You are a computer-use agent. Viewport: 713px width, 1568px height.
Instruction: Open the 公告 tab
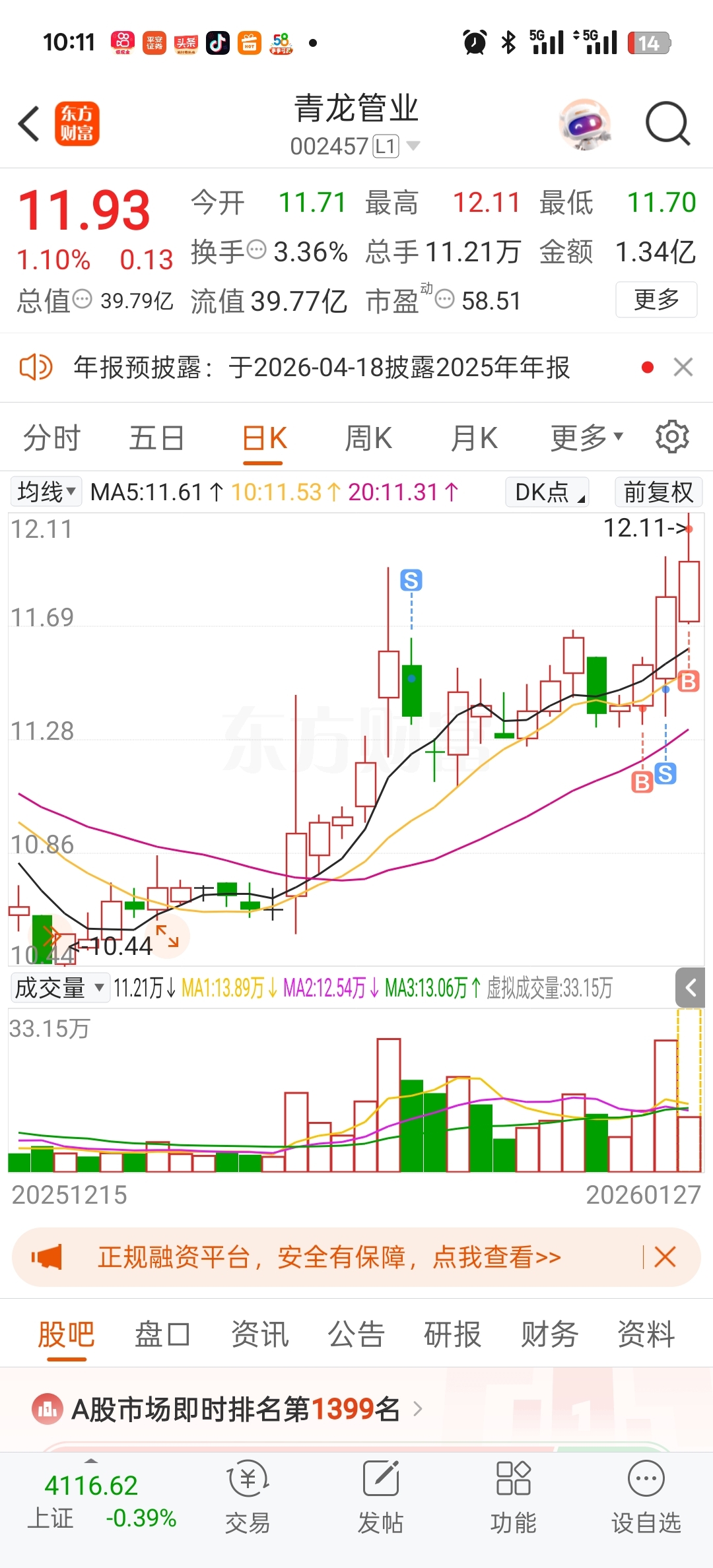[356, 1334]
